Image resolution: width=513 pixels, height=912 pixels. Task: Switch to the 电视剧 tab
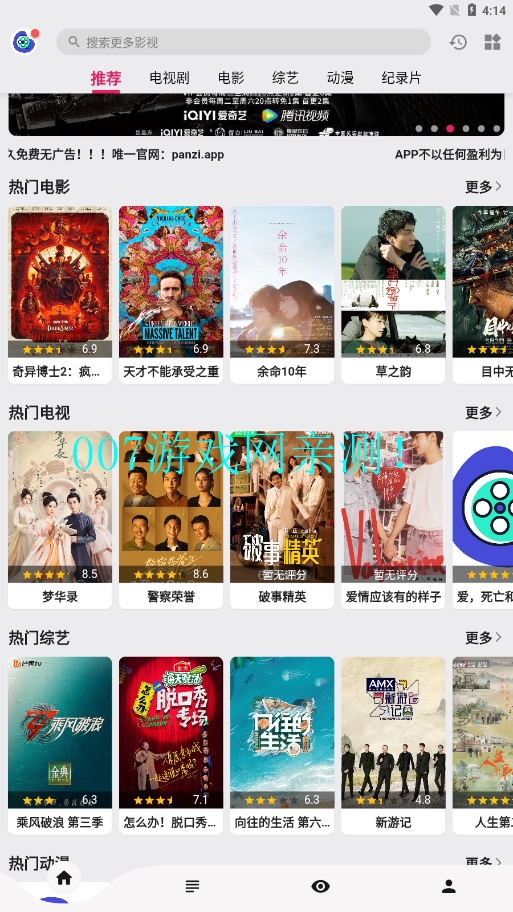[169, 78]
